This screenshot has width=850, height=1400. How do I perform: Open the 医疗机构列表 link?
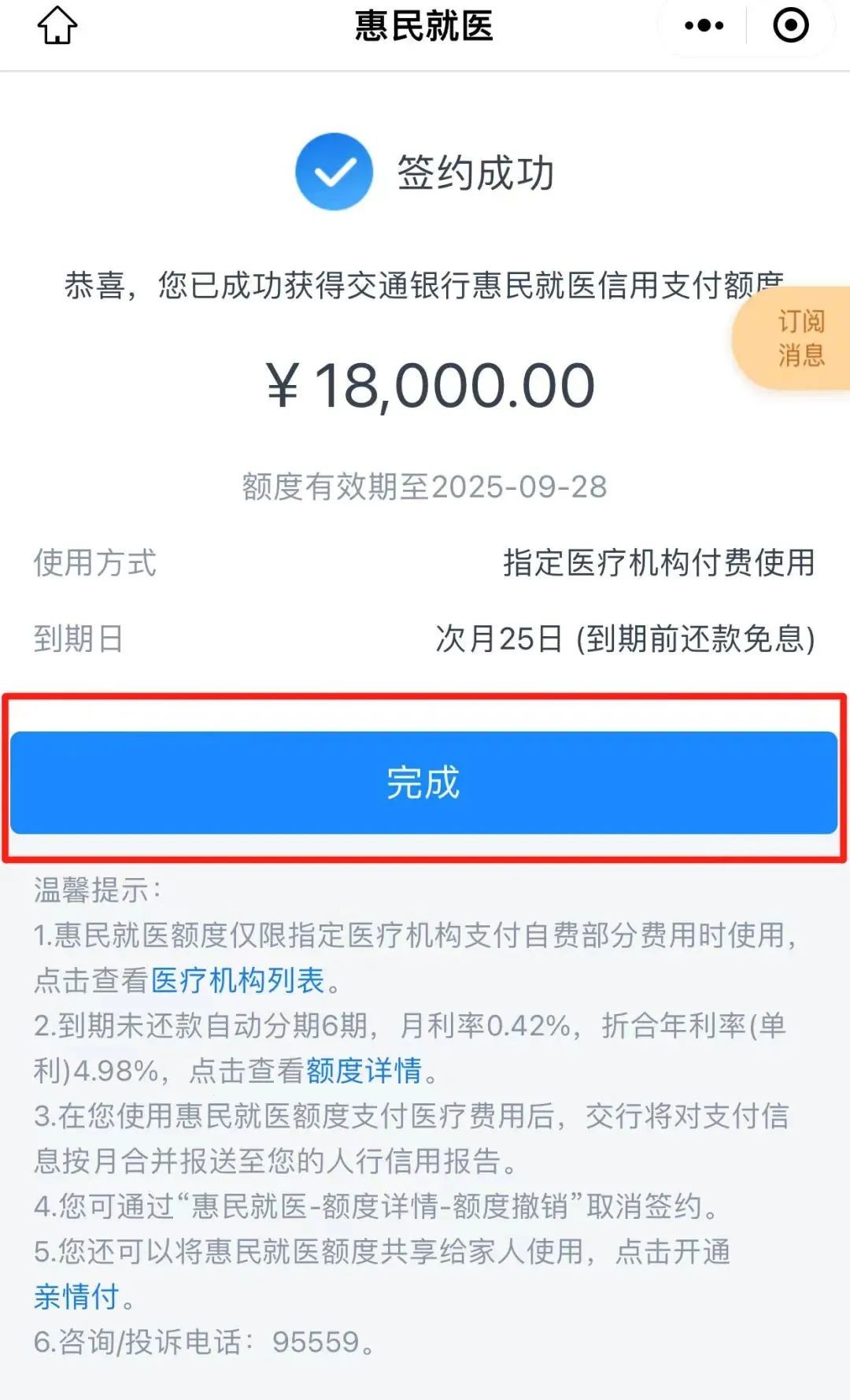pos(238,980)
